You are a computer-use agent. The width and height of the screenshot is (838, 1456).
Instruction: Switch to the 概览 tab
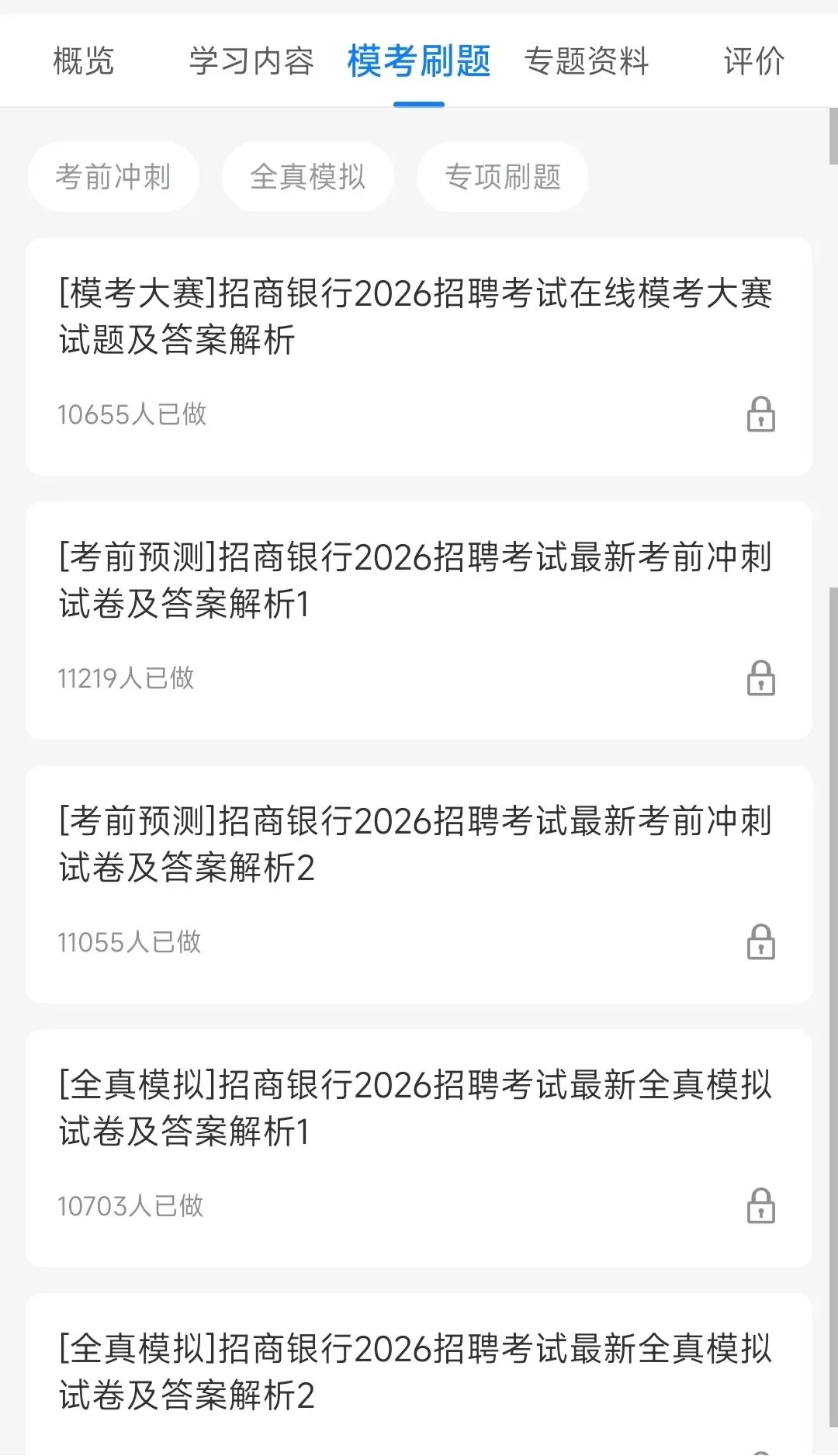click(x=84, y=61)
